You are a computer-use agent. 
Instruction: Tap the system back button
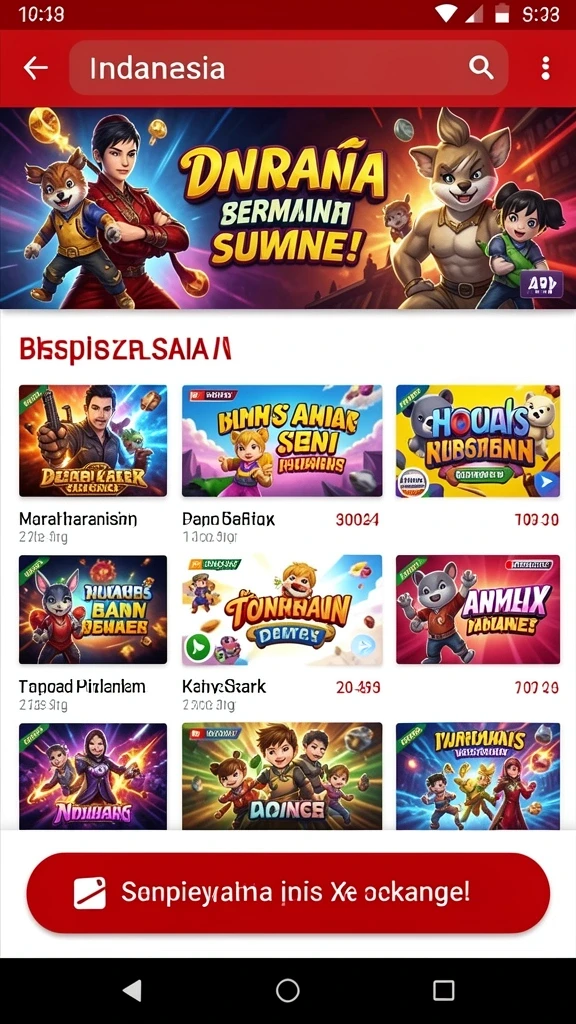133,990
